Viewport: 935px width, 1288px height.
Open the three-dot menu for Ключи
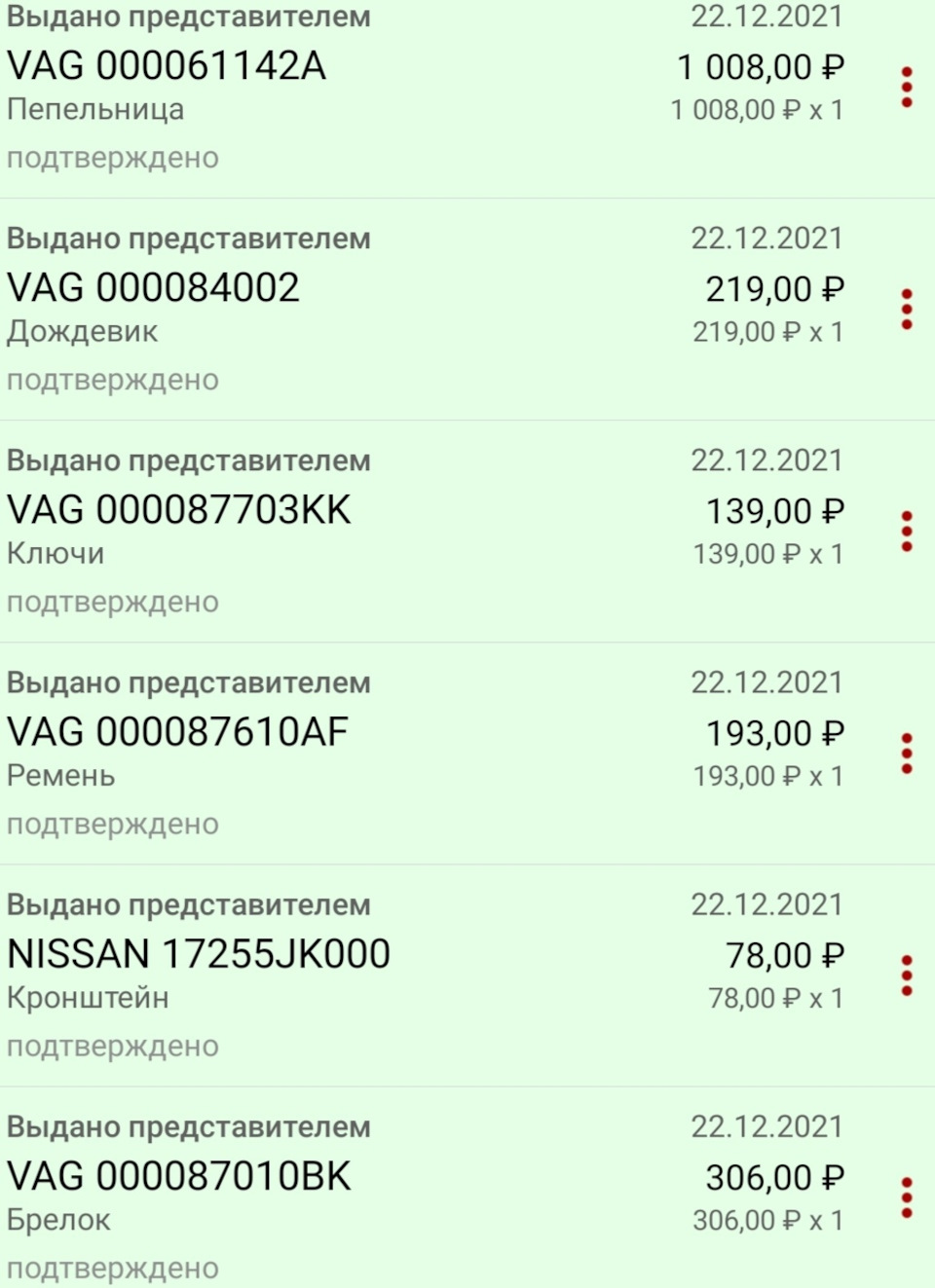click(x=906, y=532)
